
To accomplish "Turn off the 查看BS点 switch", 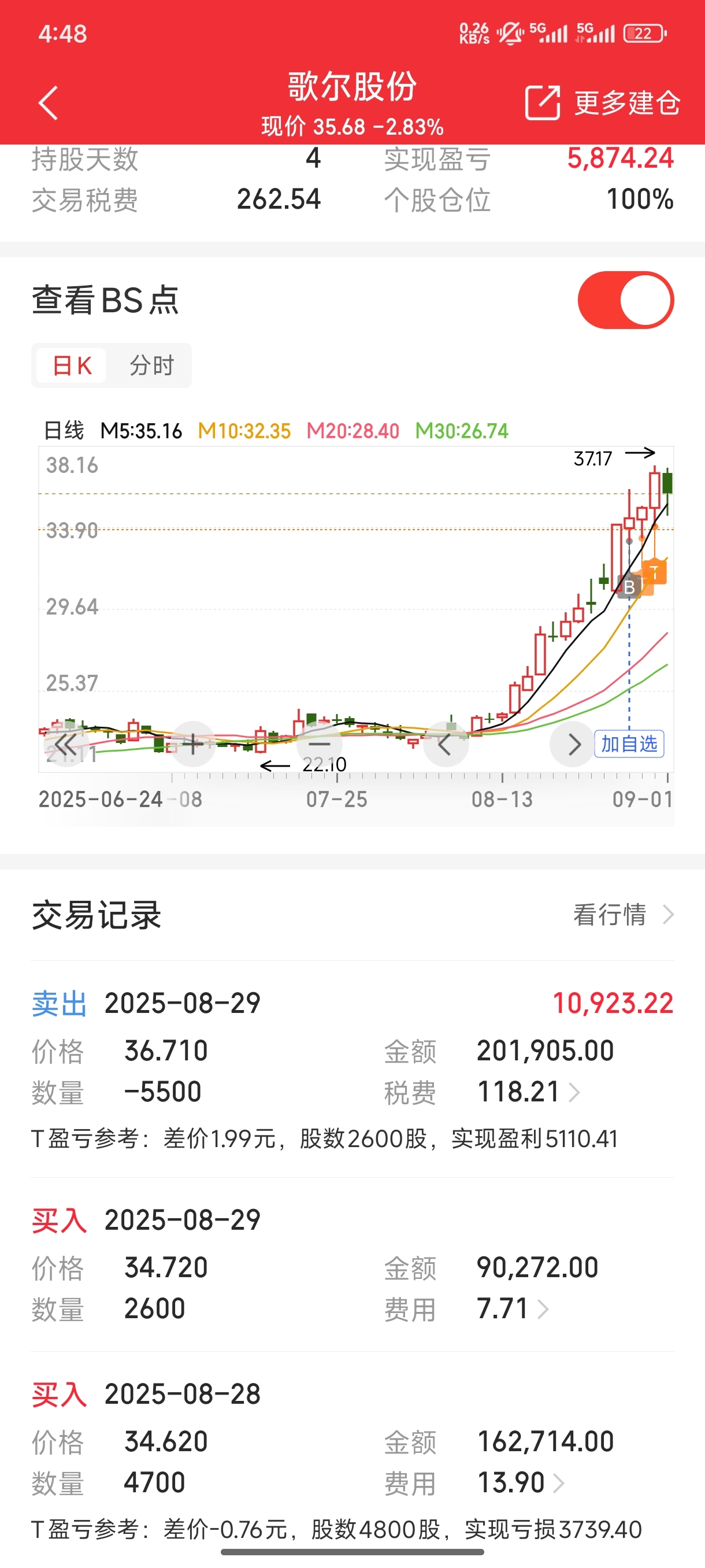I will pos(625,300).
